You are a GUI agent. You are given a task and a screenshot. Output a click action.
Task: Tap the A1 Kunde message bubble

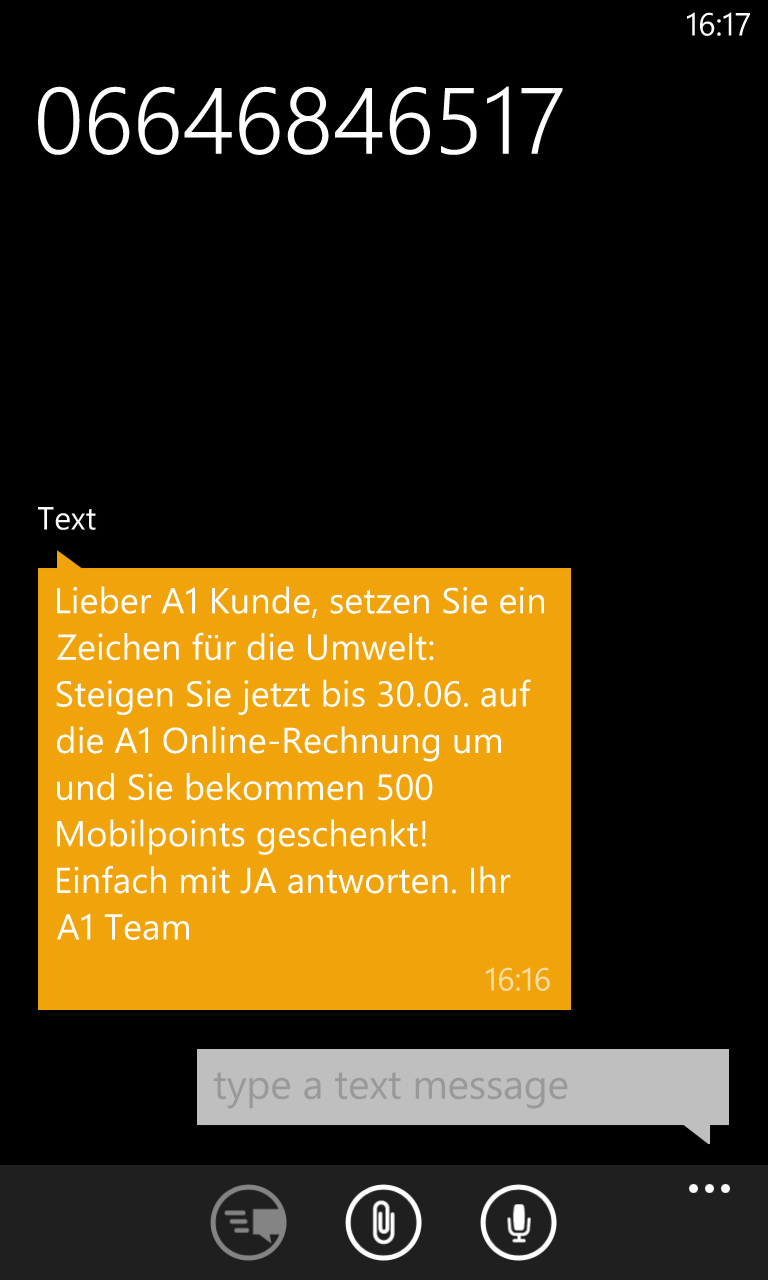(304, 789)
